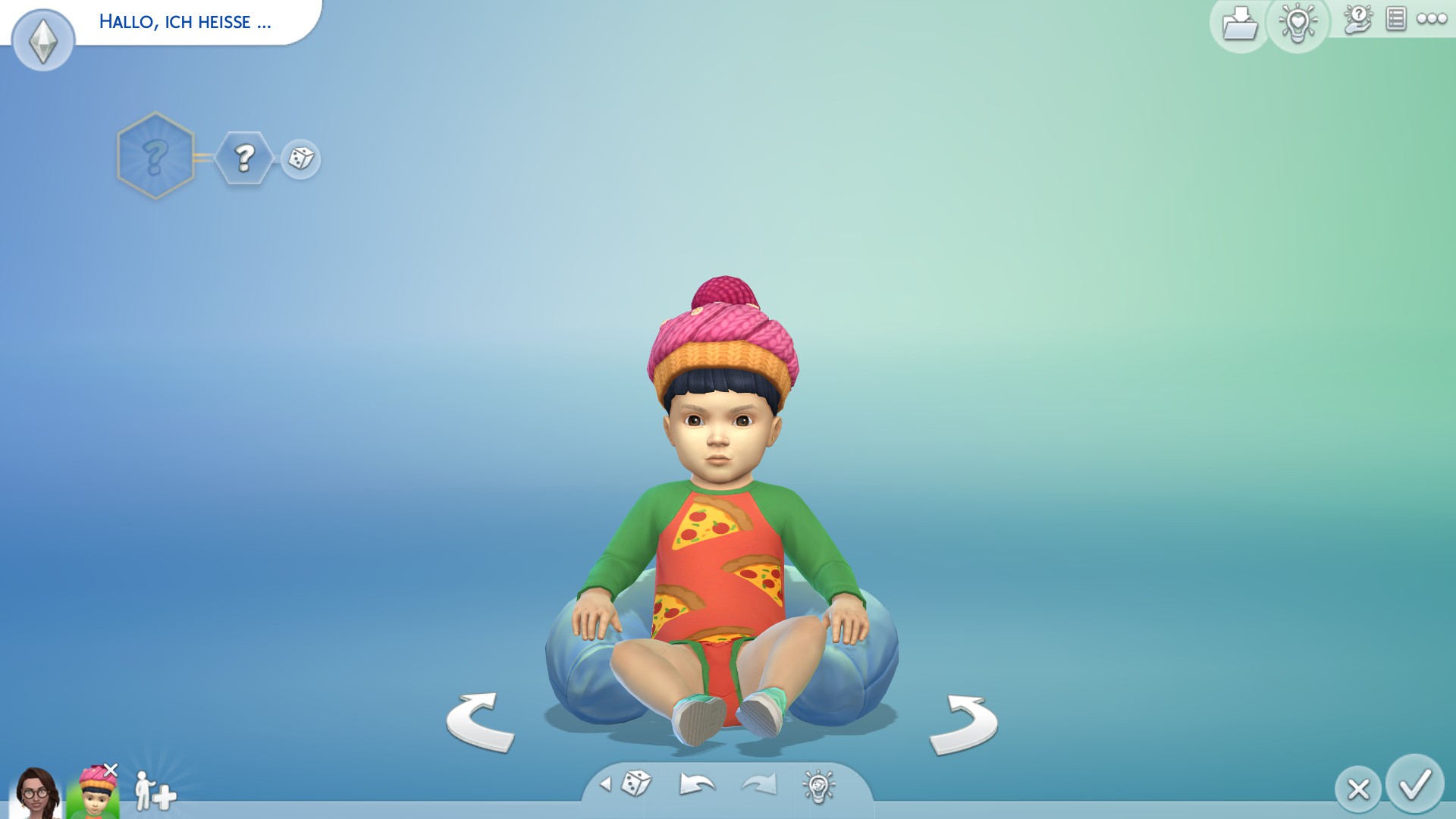Expand randomize options arrow beside the dice
This screenshot has height=819, width=1456.
[x=605, y=783]
